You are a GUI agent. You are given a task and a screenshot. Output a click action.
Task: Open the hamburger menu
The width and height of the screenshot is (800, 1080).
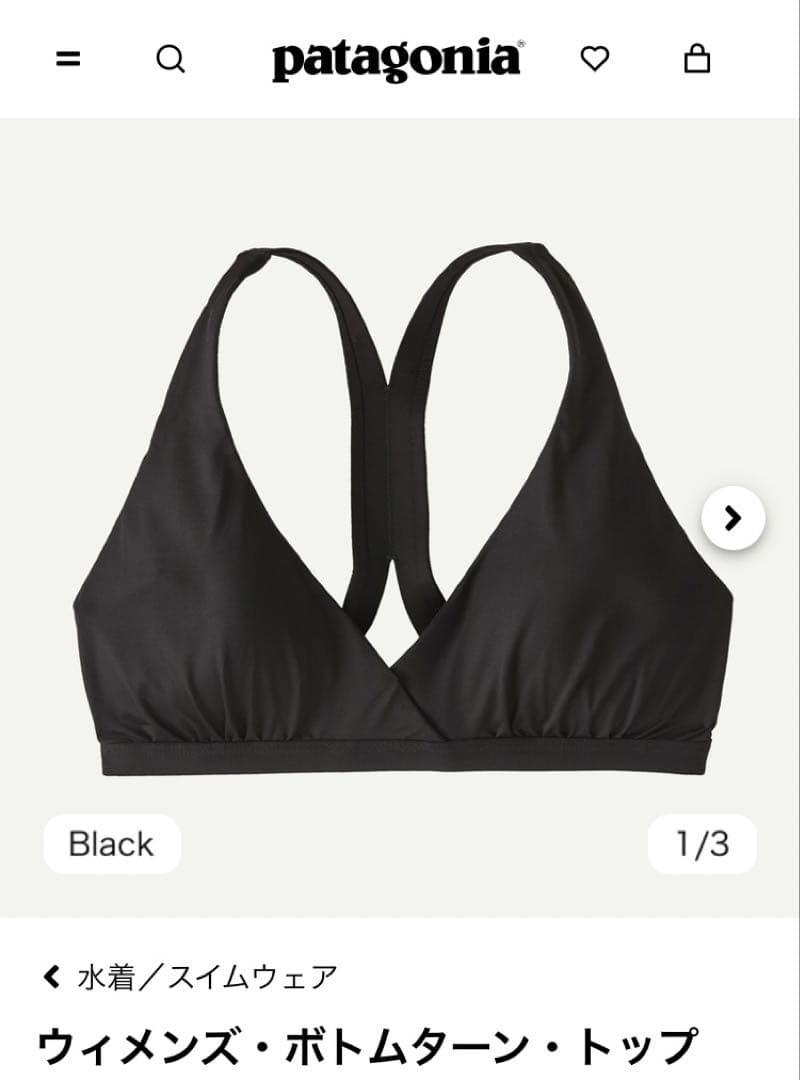68,60
